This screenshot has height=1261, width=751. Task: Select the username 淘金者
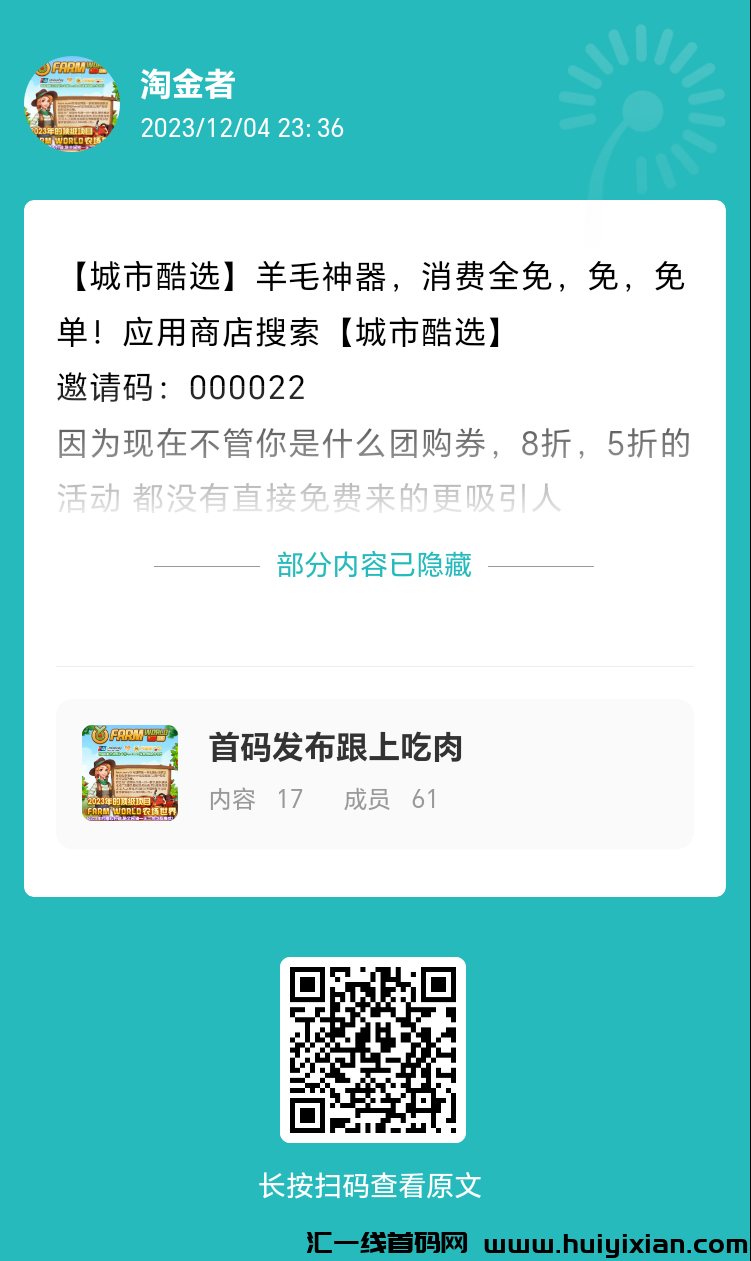(x=186, y=86)
